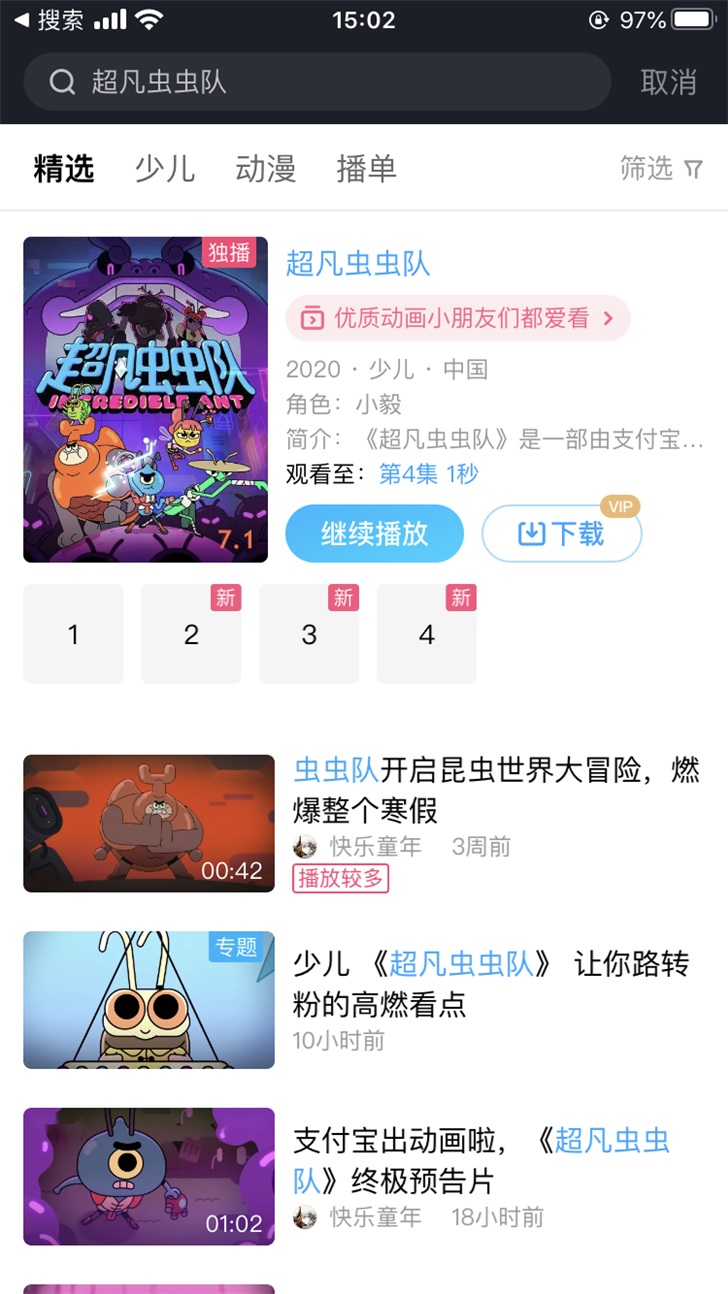Switch to the 少儿 tab

coord(165,168)
